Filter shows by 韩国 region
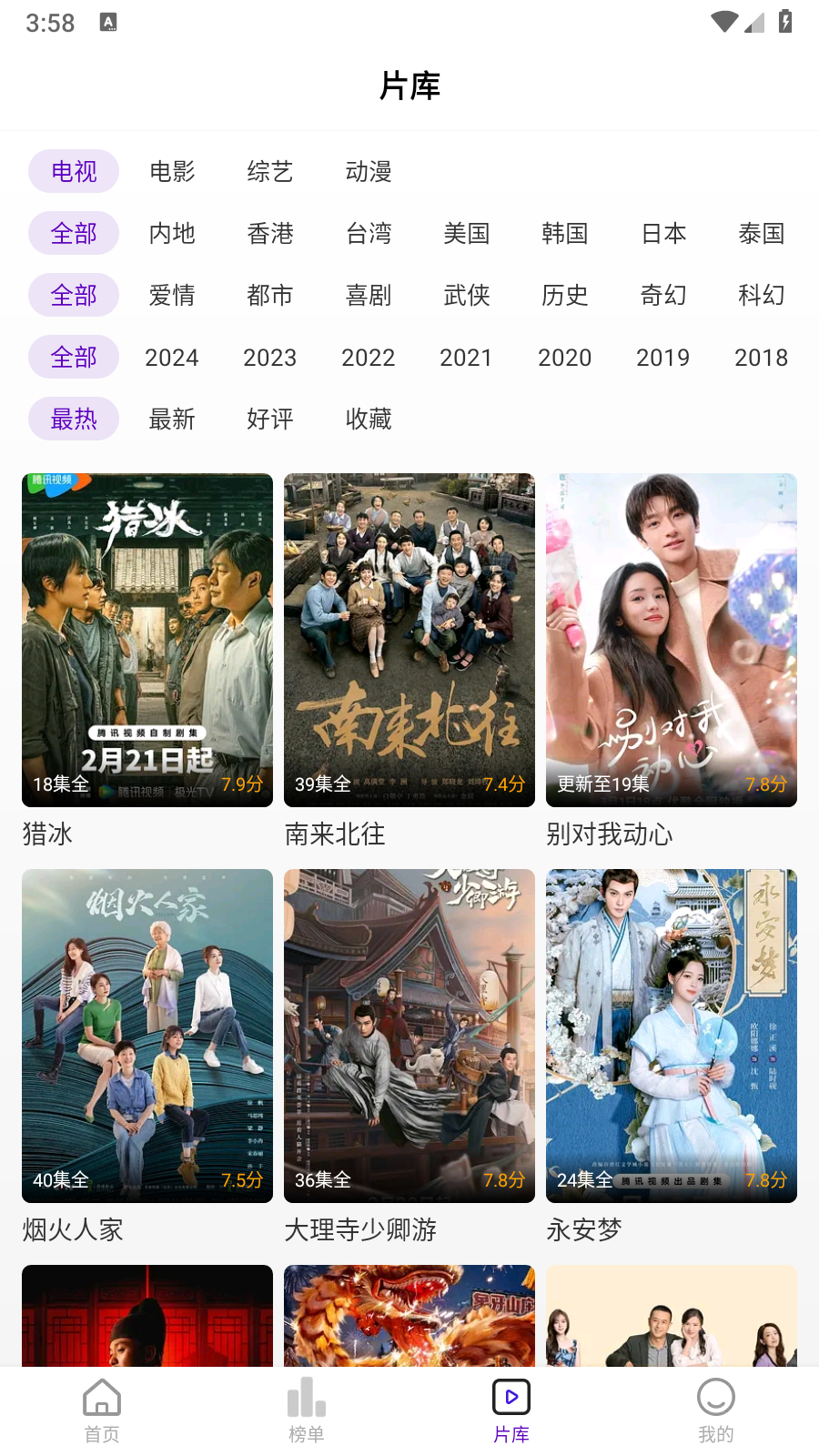This screenshot has height=1456, width=819. point(565,234)
